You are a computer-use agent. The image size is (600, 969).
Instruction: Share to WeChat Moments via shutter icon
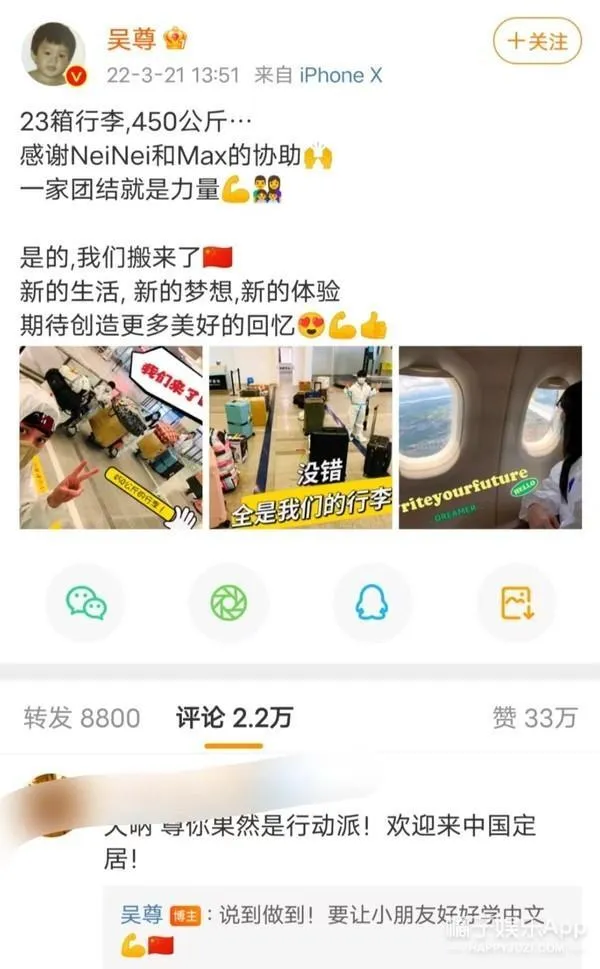228,602
